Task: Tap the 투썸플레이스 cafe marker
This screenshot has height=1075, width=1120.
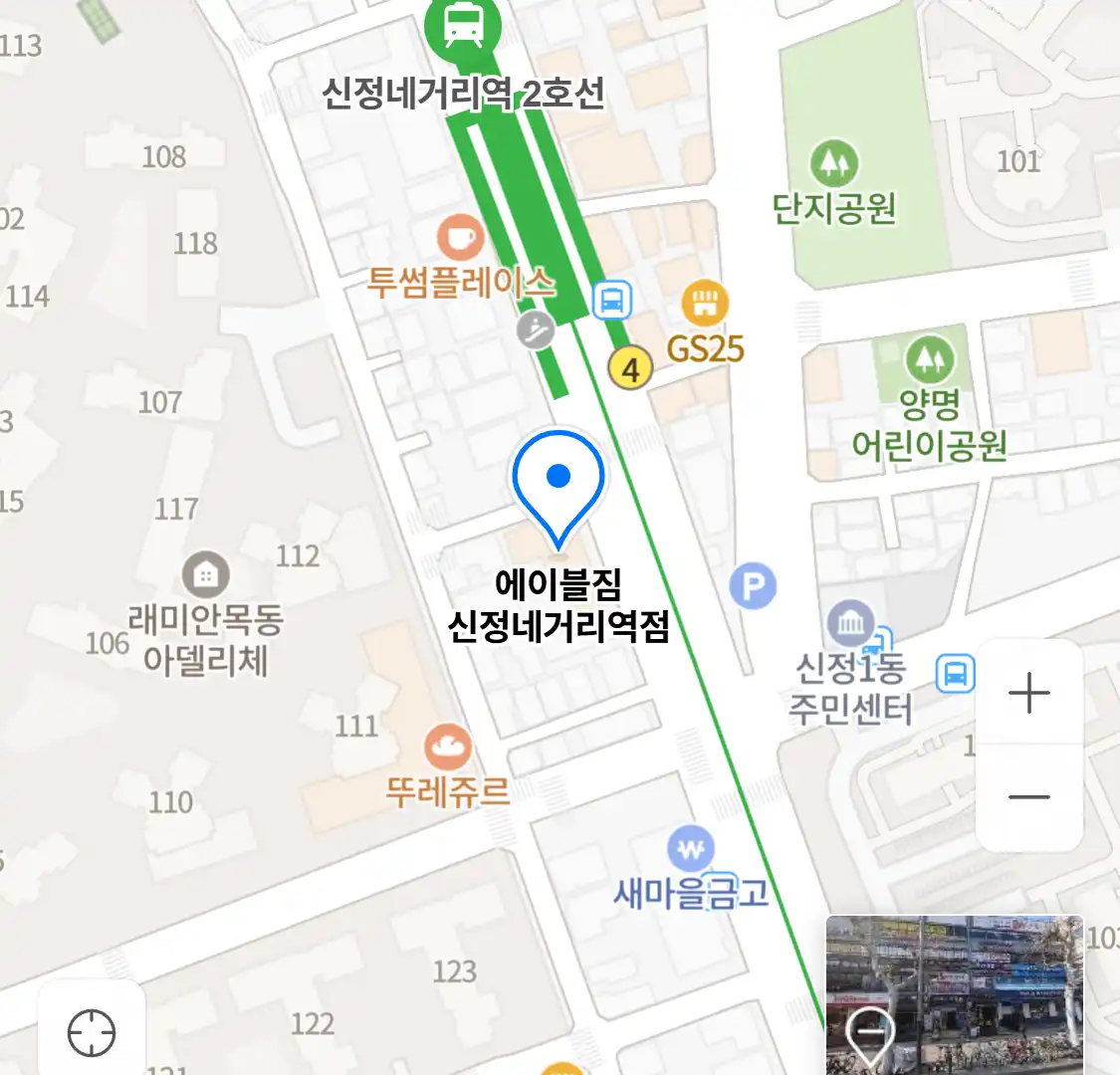Action: 460,238
